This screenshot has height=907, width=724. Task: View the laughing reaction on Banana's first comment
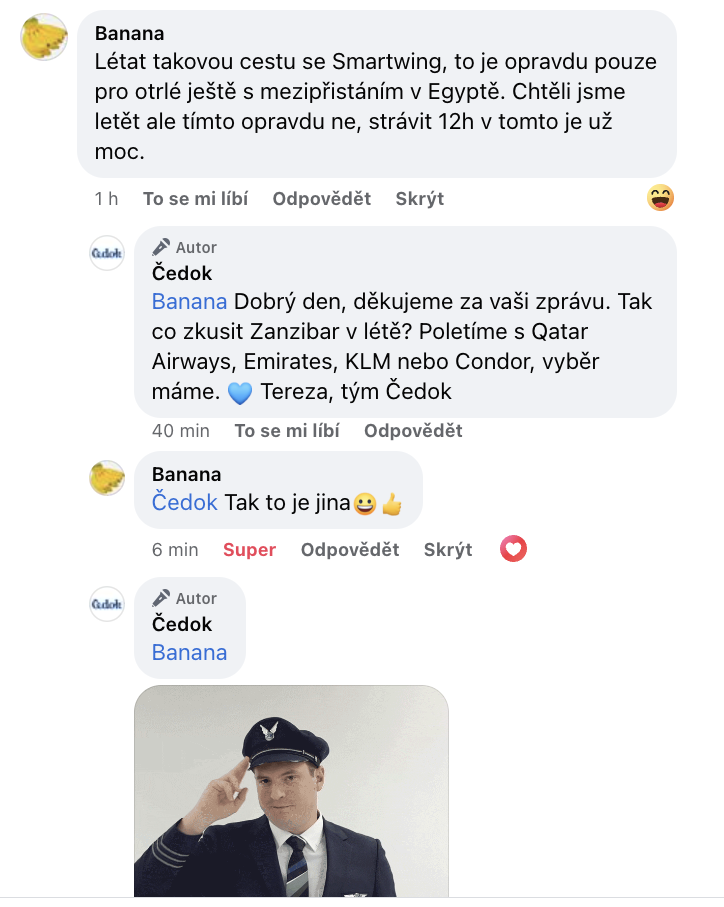click(660, 198)
